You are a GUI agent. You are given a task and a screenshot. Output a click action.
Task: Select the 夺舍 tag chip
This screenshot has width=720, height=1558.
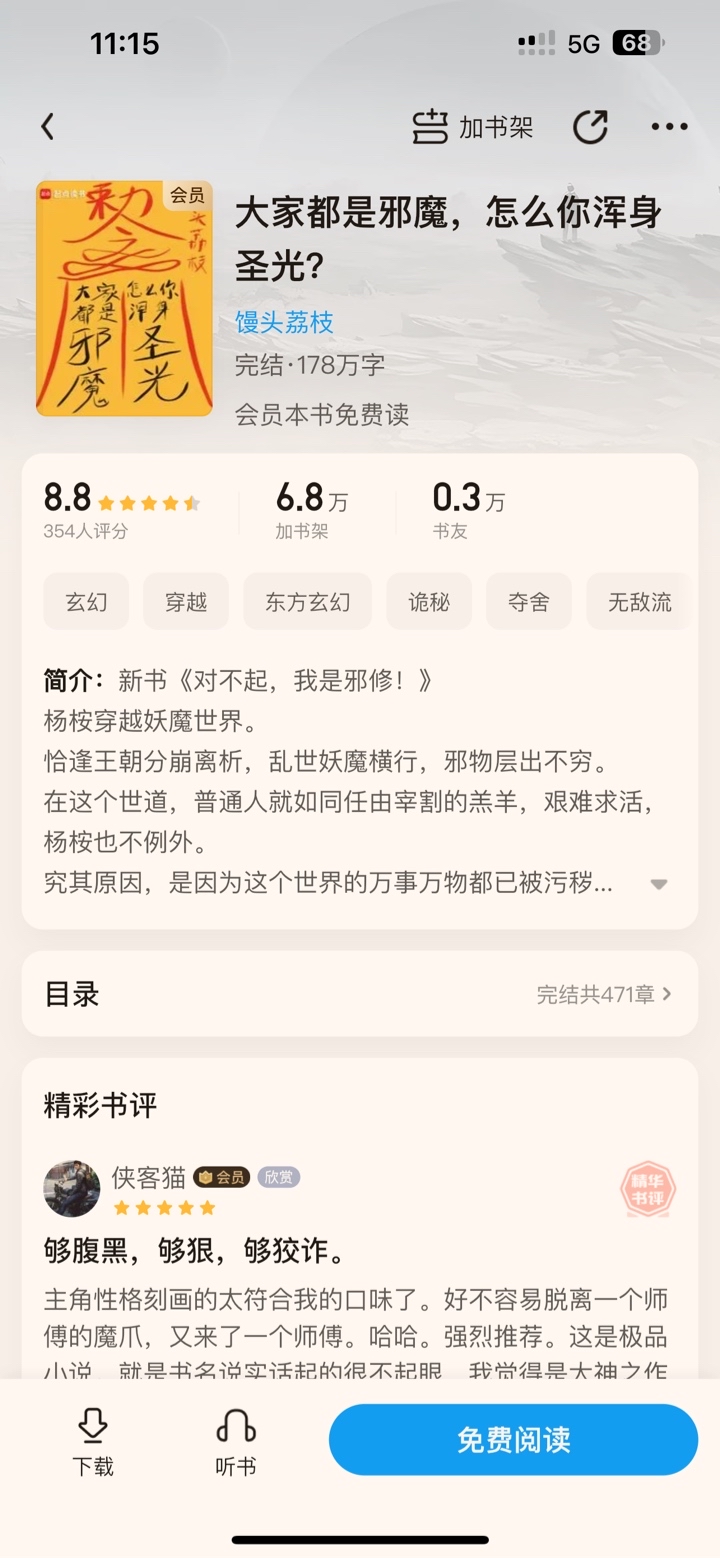[x=528, y=601]
